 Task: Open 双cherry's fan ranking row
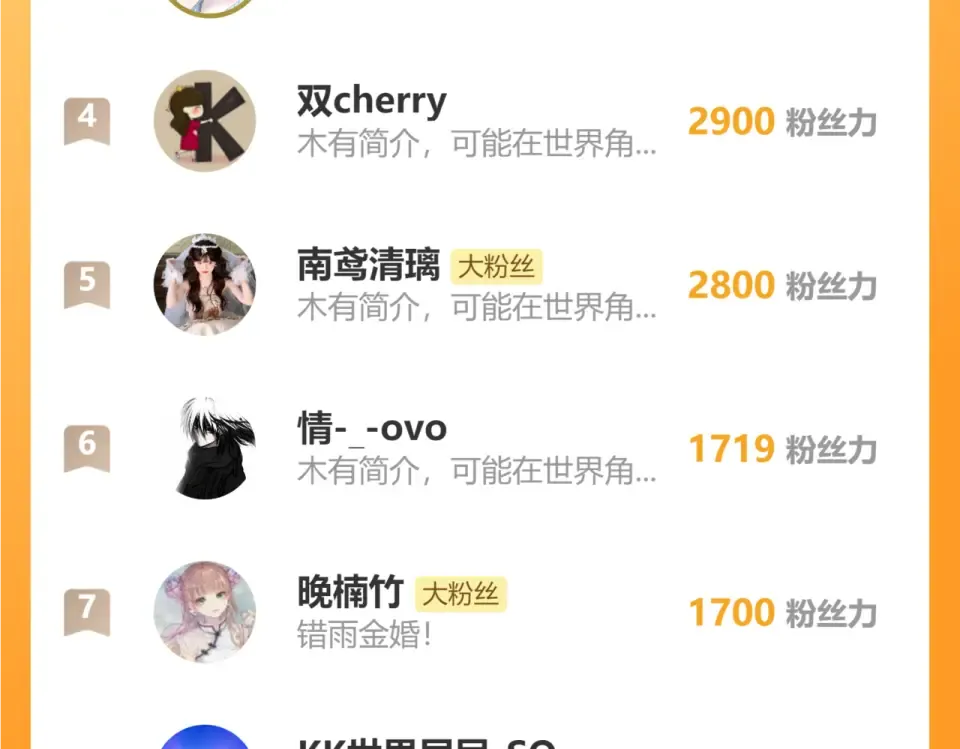coord(476,121)
